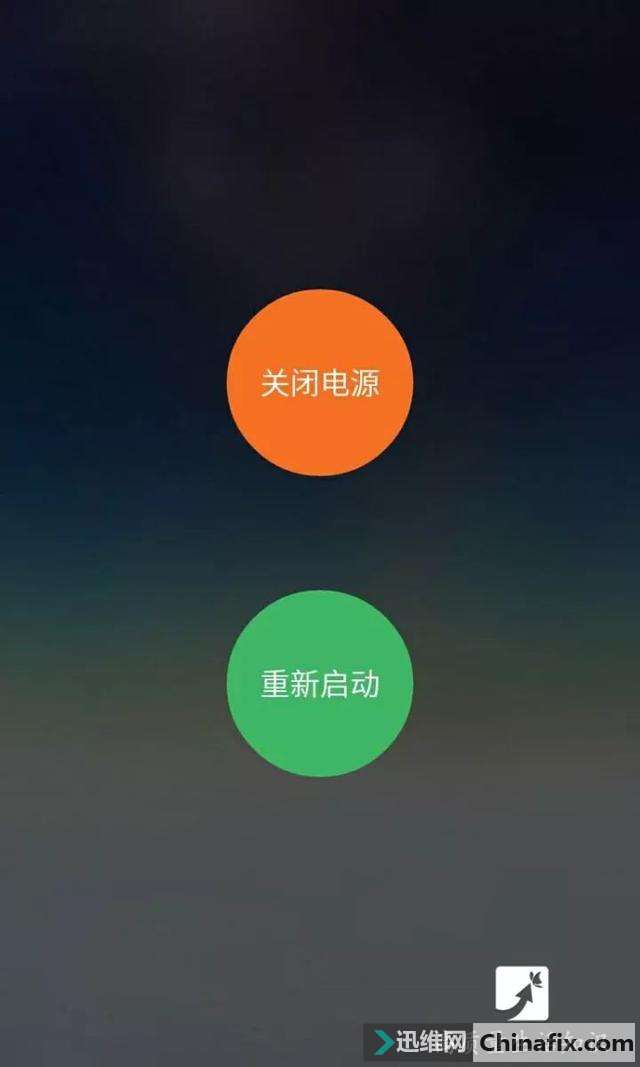Tap the orange 关闭电源 power off button

[x=320, y=383]
